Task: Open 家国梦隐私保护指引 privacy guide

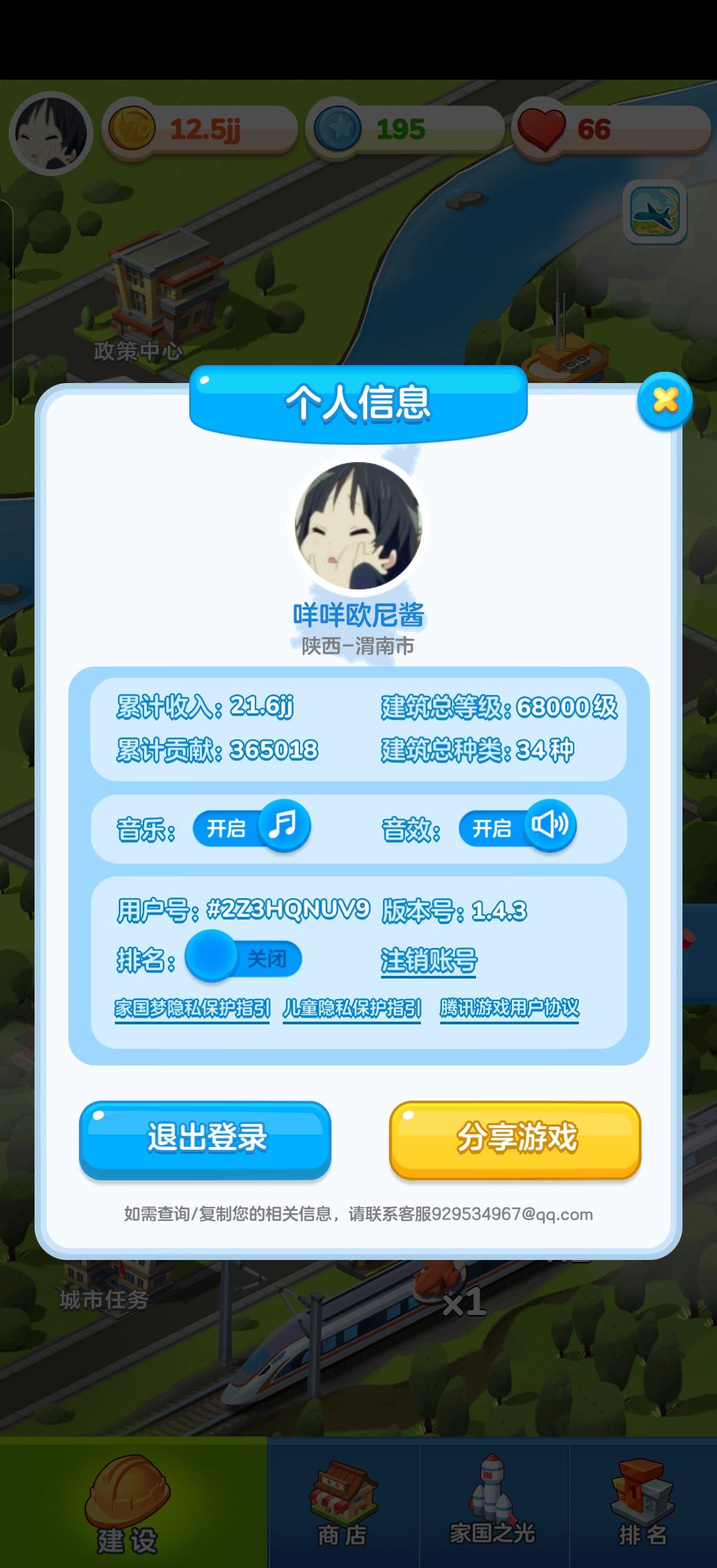Action: click(x=191, y=1008)
